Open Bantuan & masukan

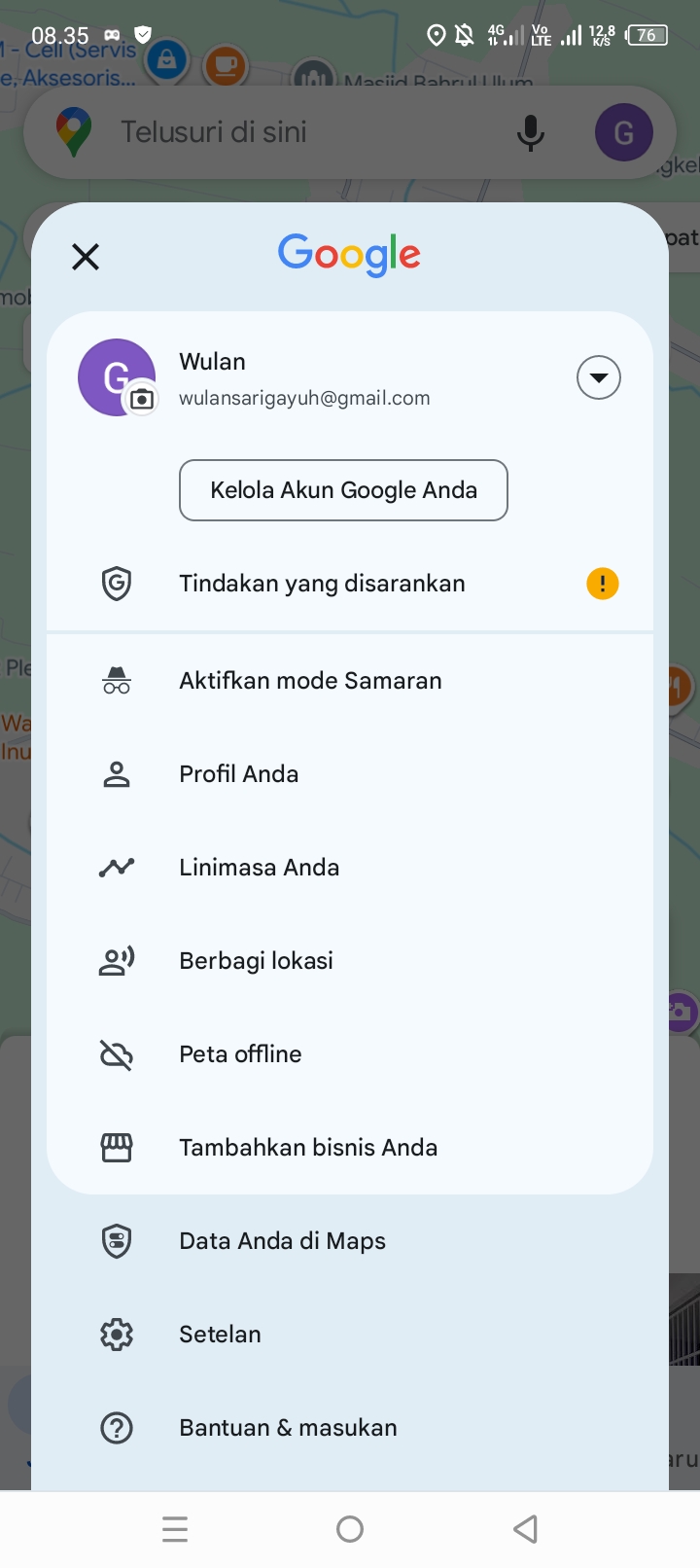tap(288, 1428)
